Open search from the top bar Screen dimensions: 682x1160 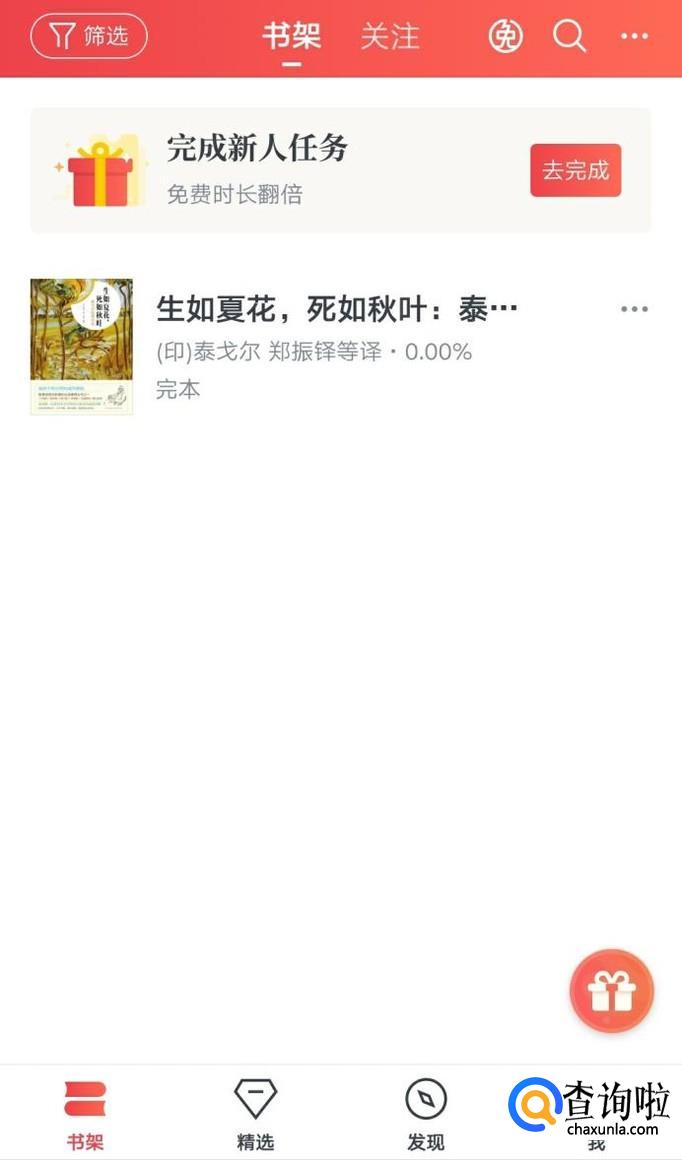coord(569,37)
